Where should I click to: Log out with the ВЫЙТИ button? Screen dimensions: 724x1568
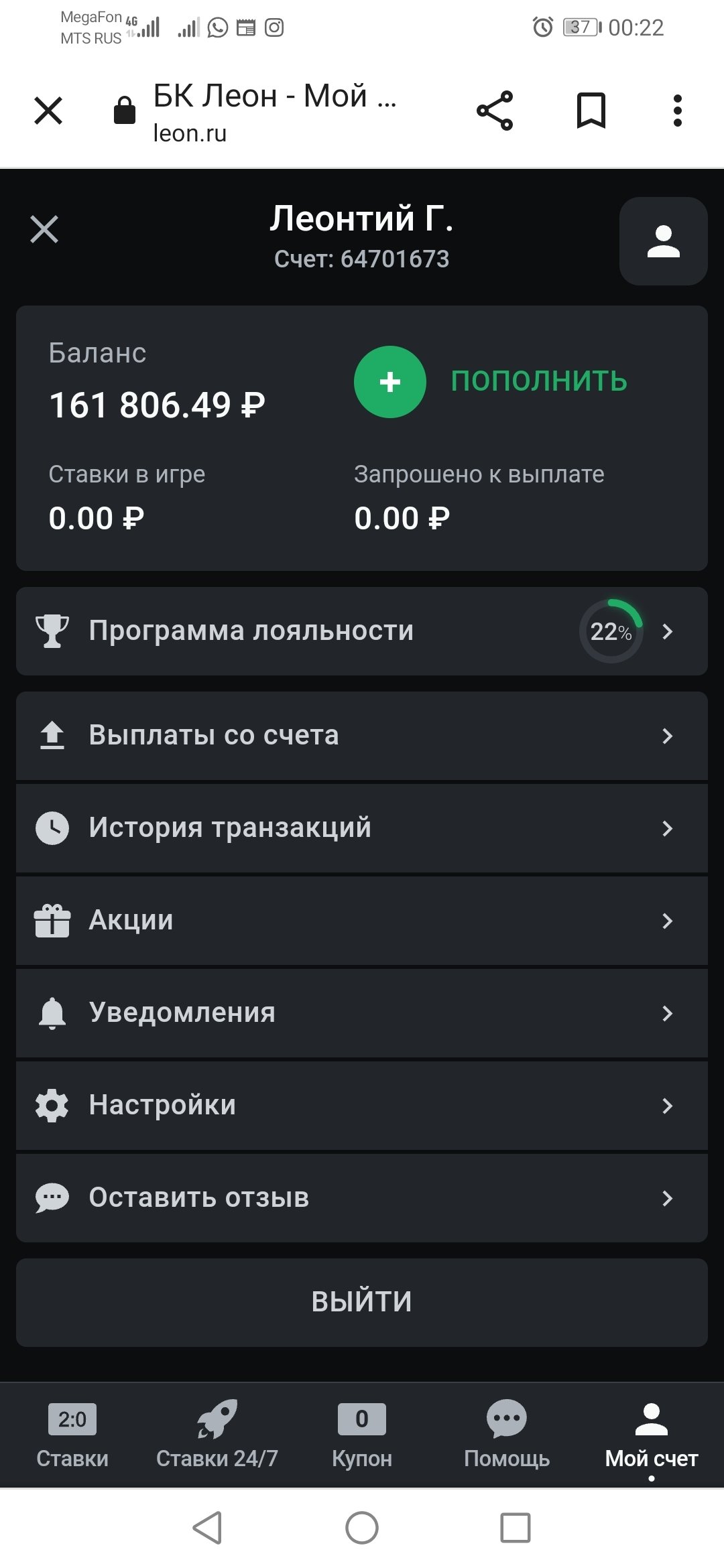click(x=362, y=1302)
